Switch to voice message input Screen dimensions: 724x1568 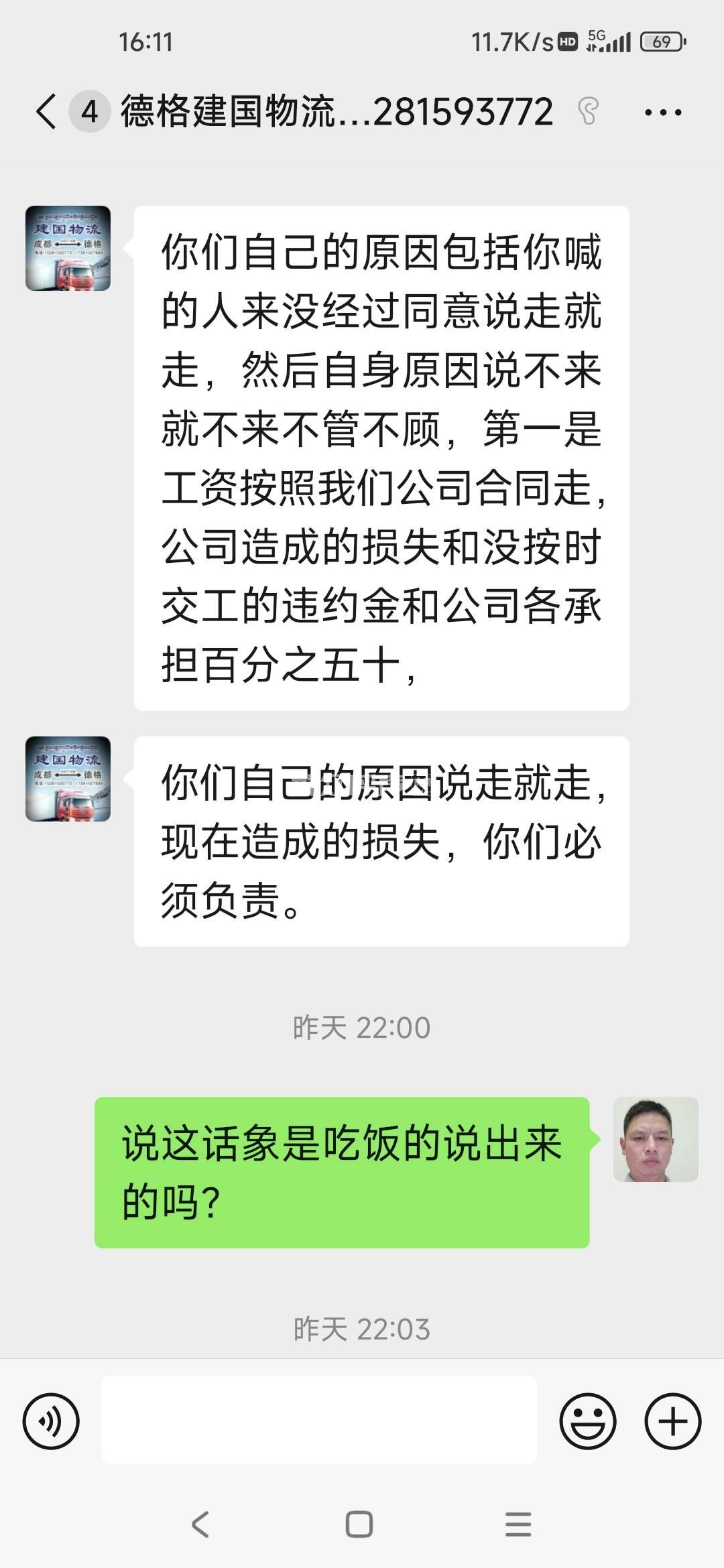[x=51, y=1421]
